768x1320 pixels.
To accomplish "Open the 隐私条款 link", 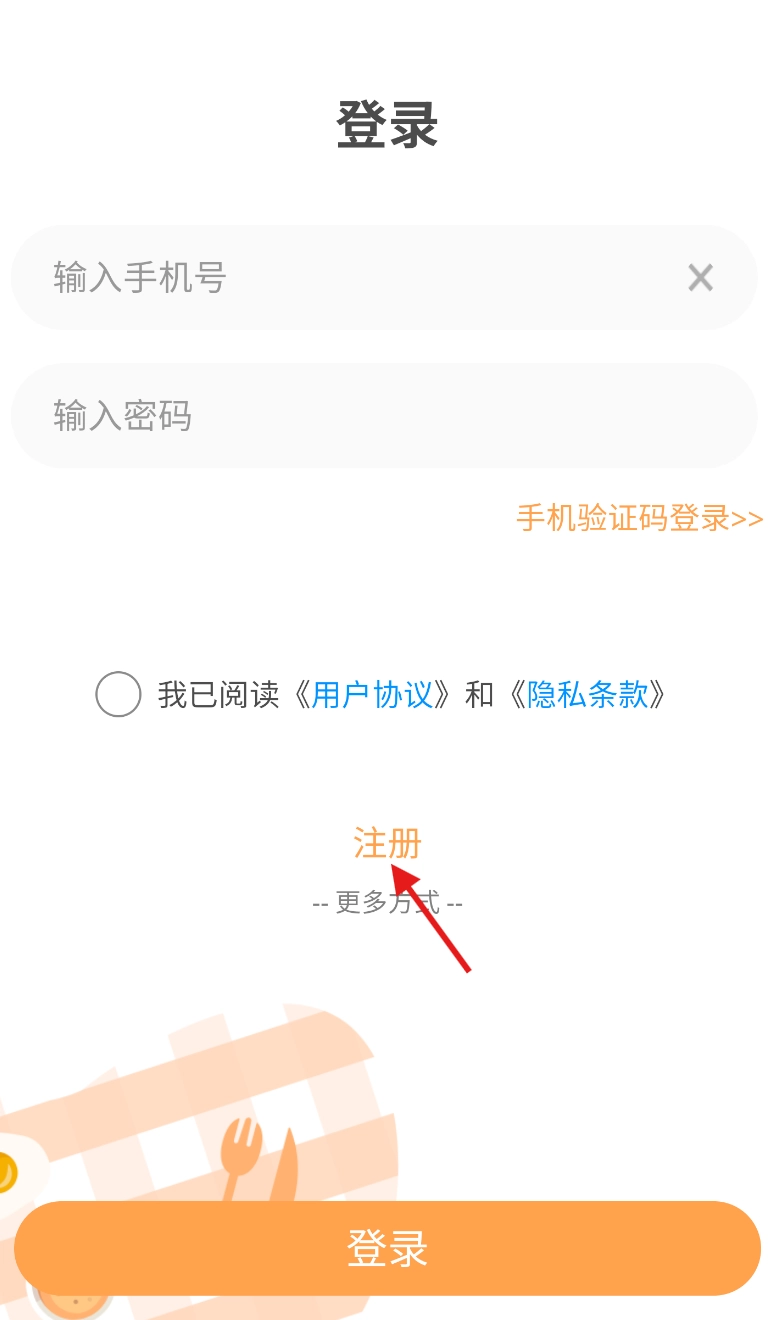I will [x=588, y=694].
